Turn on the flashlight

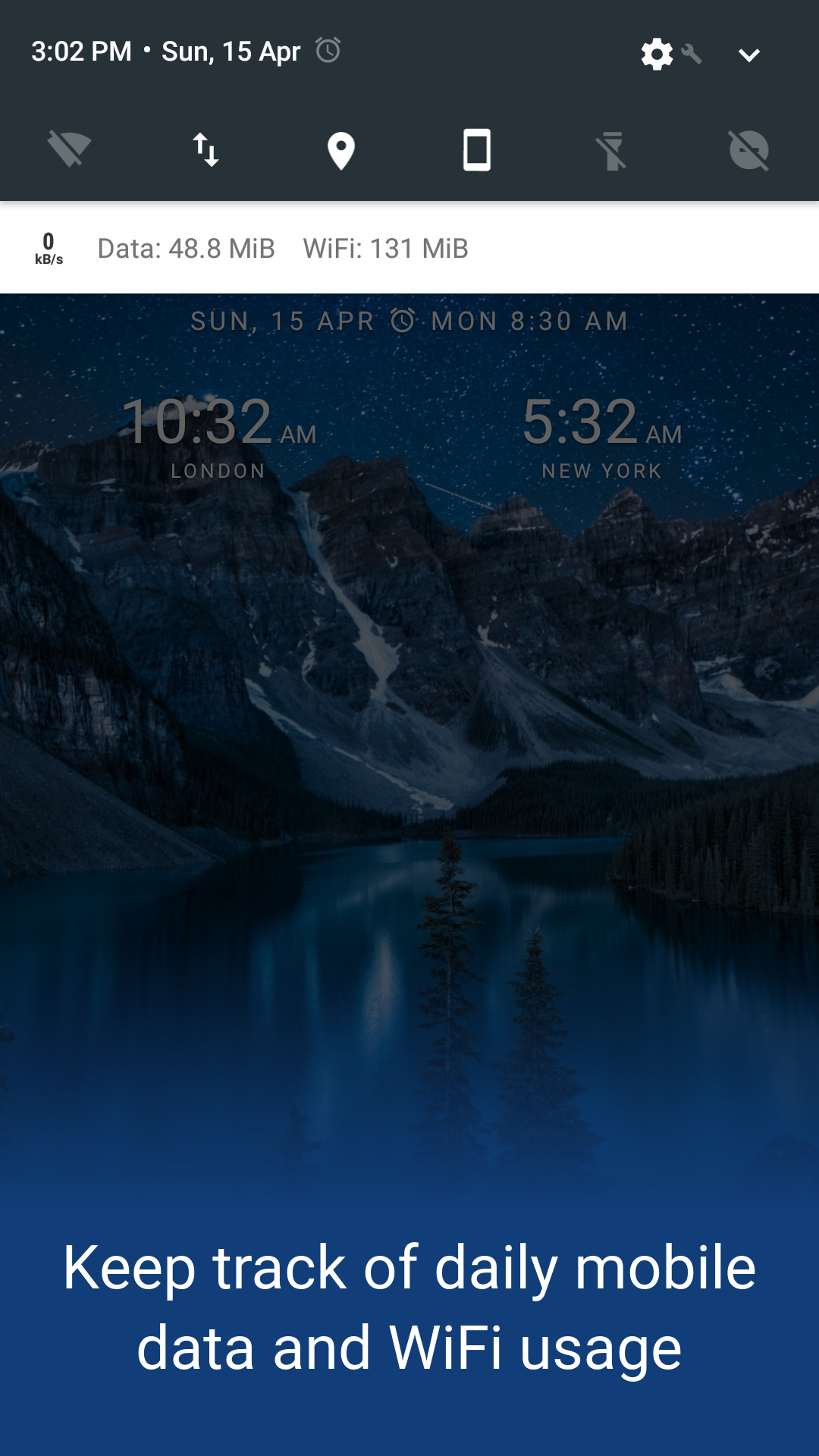(x=613, y=150)
